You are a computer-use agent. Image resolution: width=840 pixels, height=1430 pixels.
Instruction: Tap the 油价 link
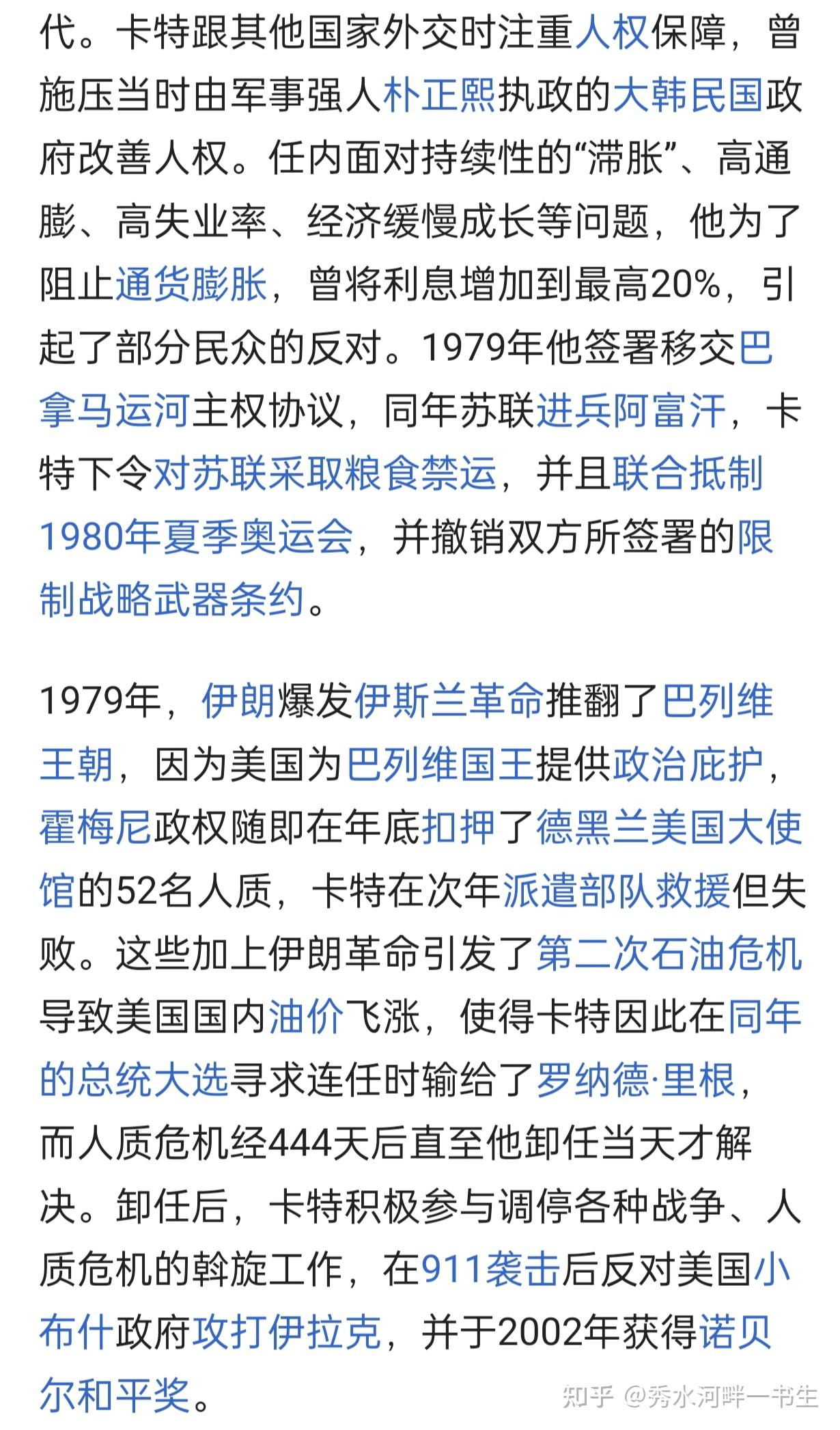[x=306, y=1017]
